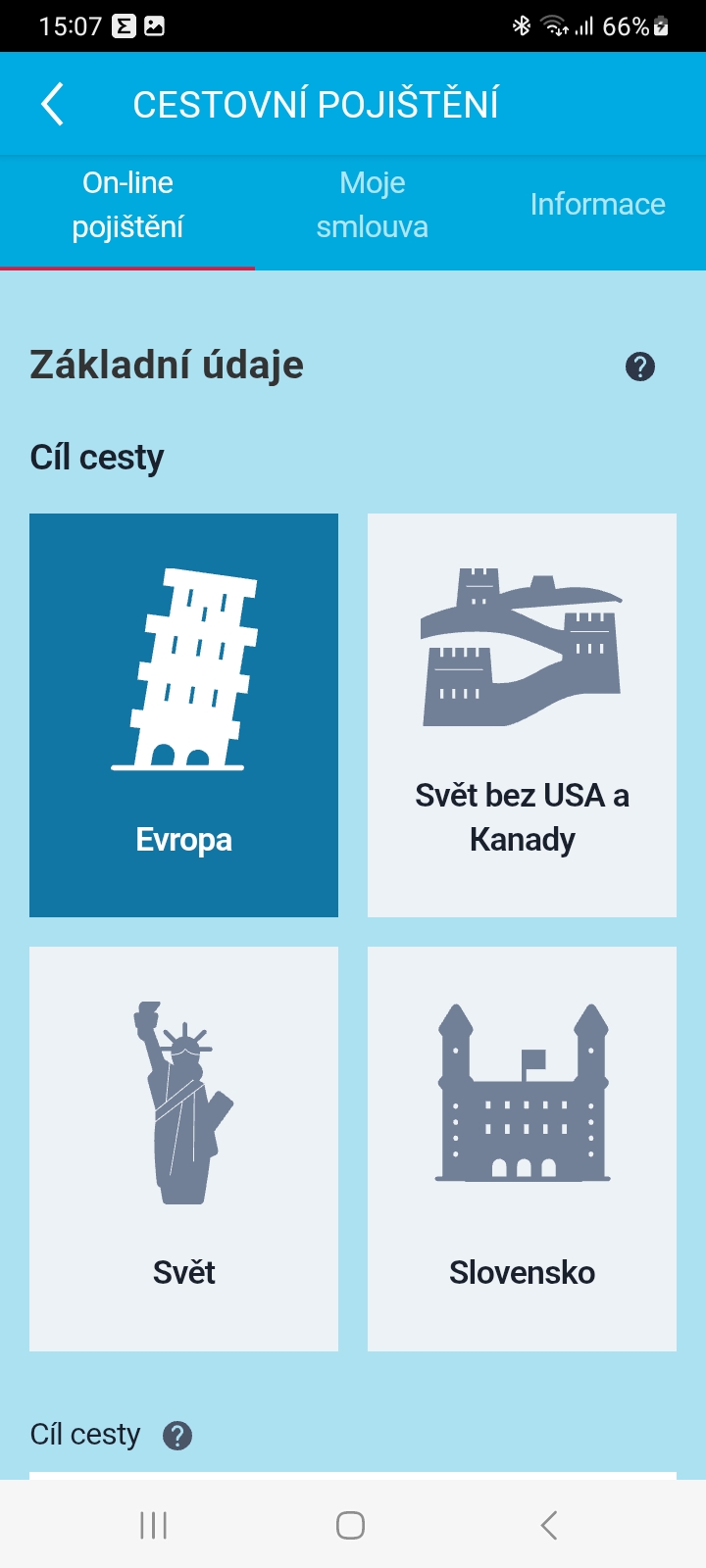Open help for Základní údaje section
The height and width of the screenshot is (1568, 706).
click(x=640, y=367)
